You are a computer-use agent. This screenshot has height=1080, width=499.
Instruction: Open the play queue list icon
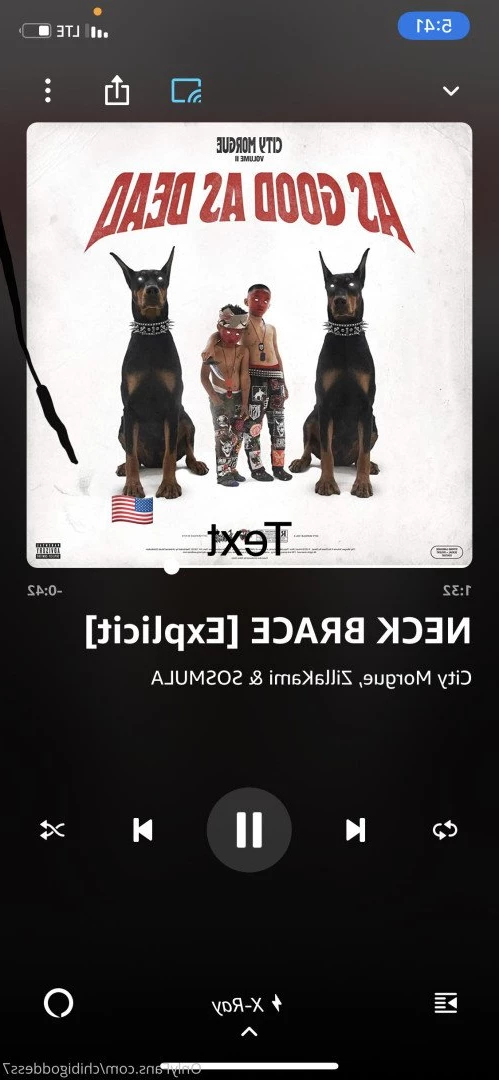(446, 1004)
